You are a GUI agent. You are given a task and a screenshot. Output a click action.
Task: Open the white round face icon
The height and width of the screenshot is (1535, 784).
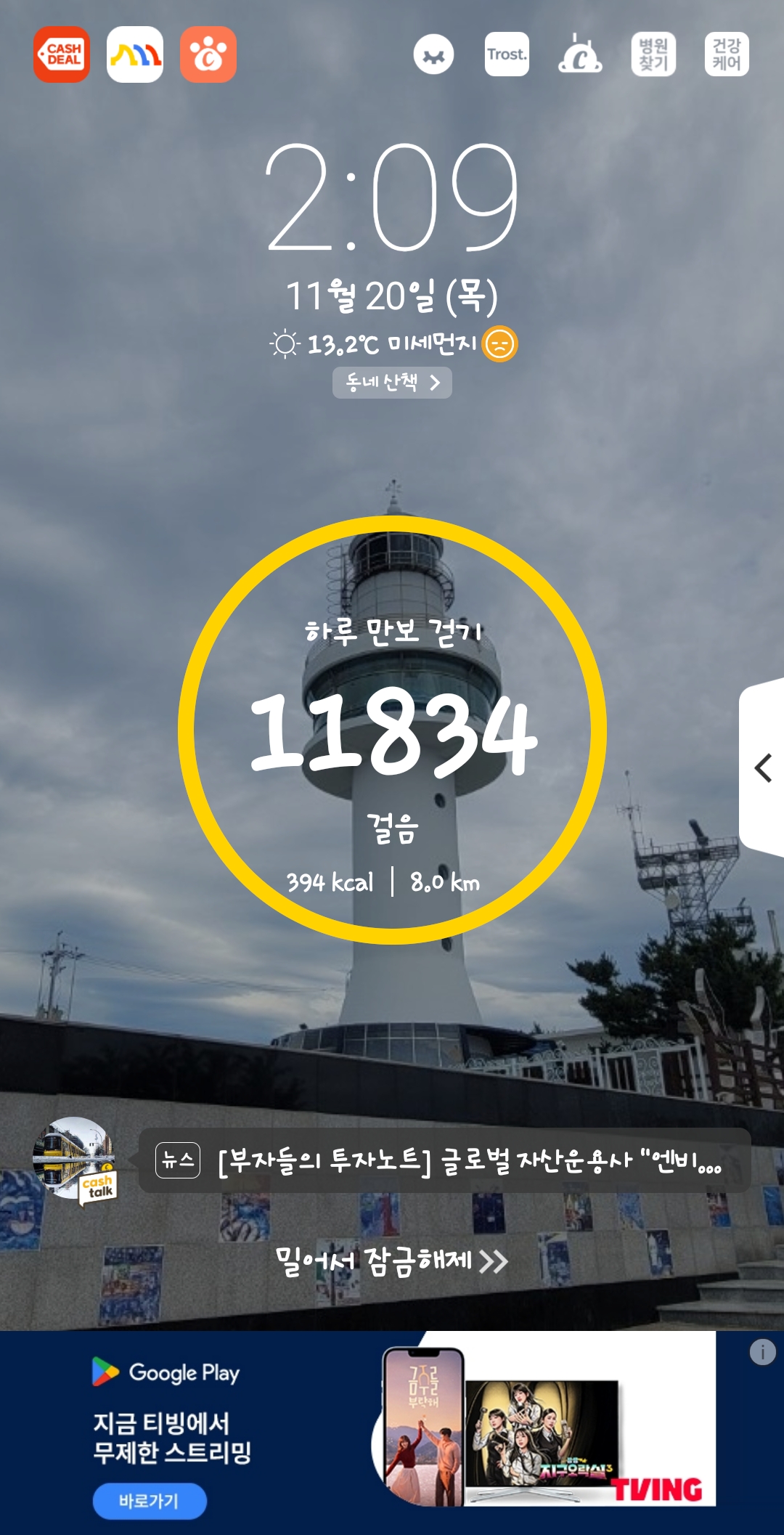pyautogui.click(x=433, y=54)
